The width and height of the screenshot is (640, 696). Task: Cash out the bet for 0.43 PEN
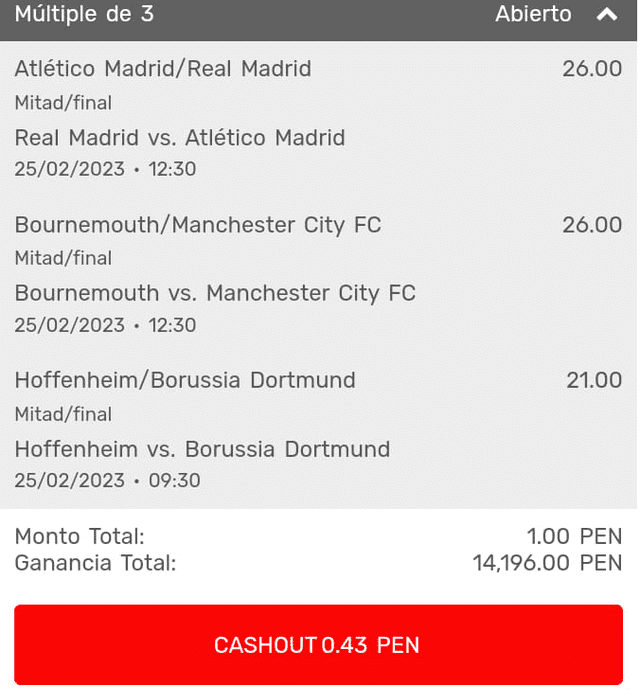coord(318,645)
